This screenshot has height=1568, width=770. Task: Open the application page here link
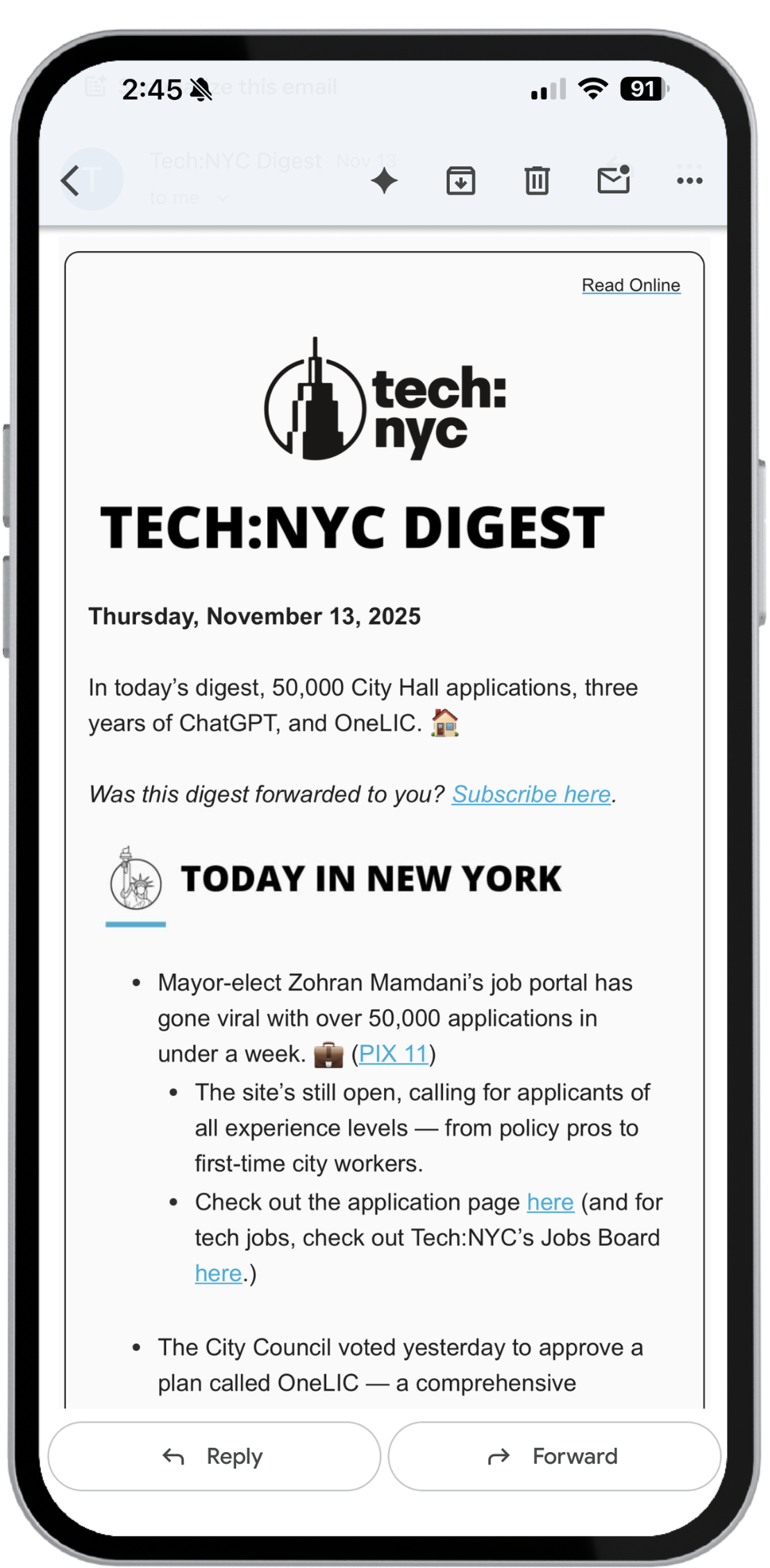[550, 1202]
